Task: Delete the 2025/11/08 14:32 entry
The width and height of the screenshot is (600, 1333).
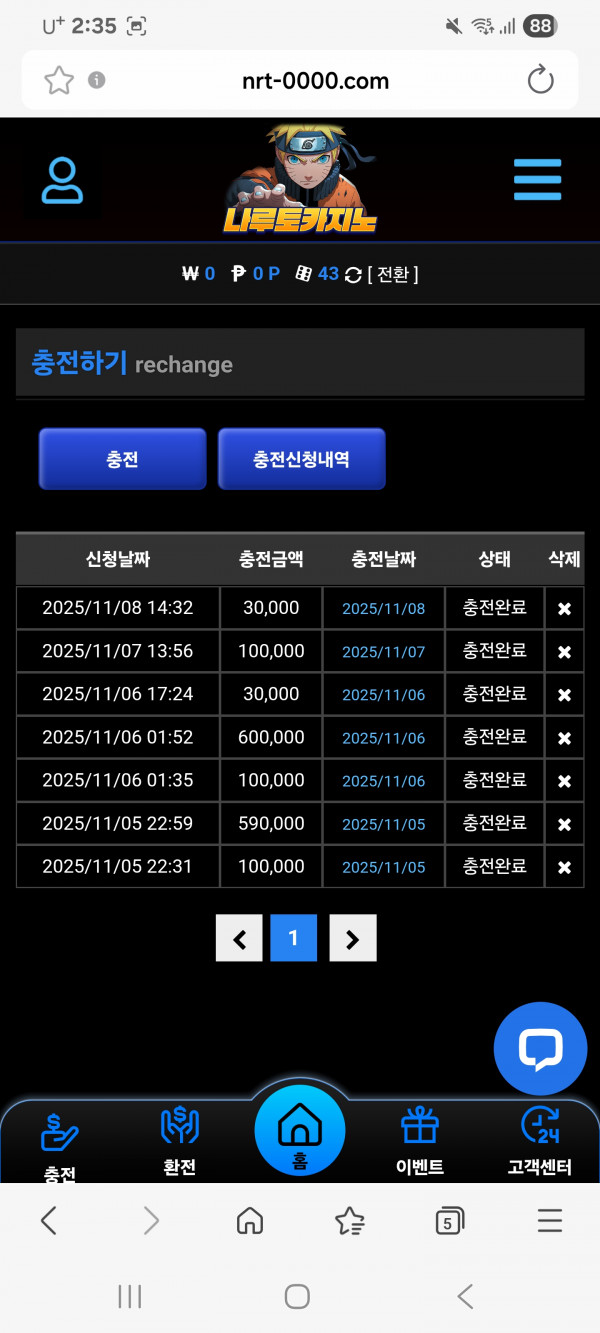Action: [564, 609]
